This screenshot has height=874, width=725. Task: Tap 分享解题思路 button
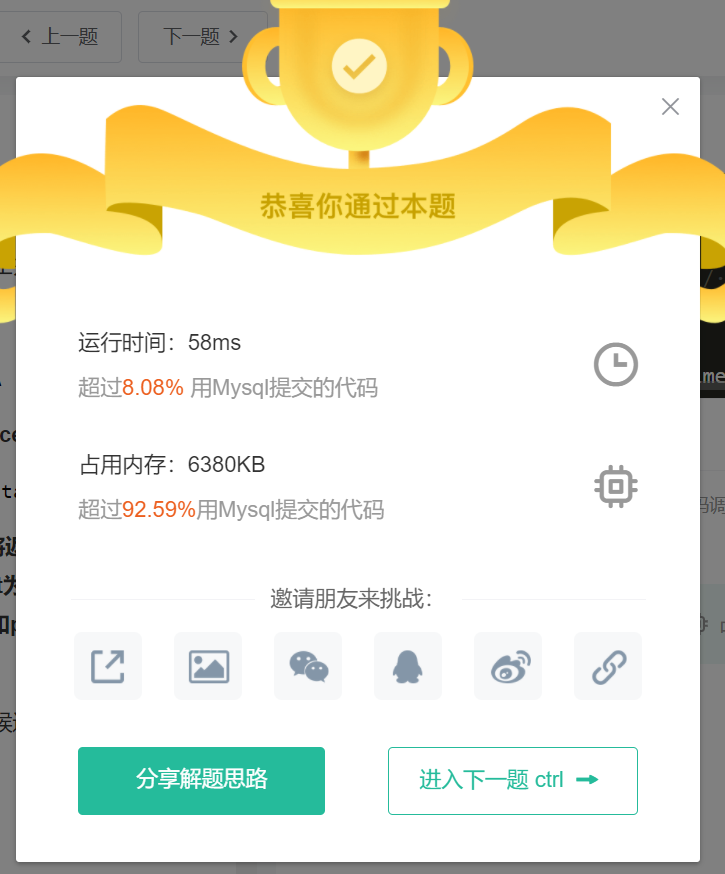pyautogui.click(x=201, y=780)
